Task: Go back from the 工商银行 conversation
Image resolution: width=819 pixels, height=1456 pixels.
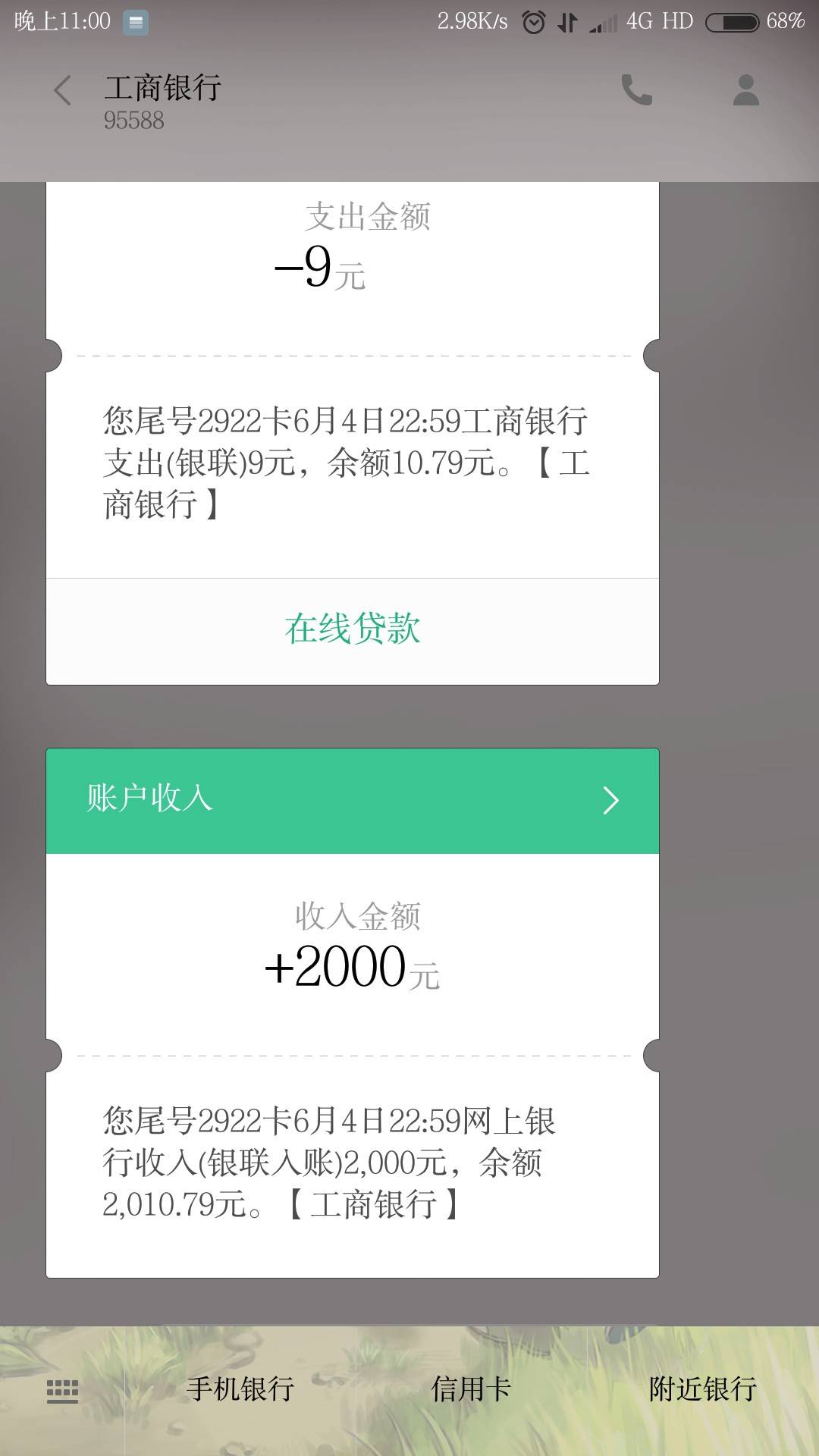Action: click(x=63, y=90)
